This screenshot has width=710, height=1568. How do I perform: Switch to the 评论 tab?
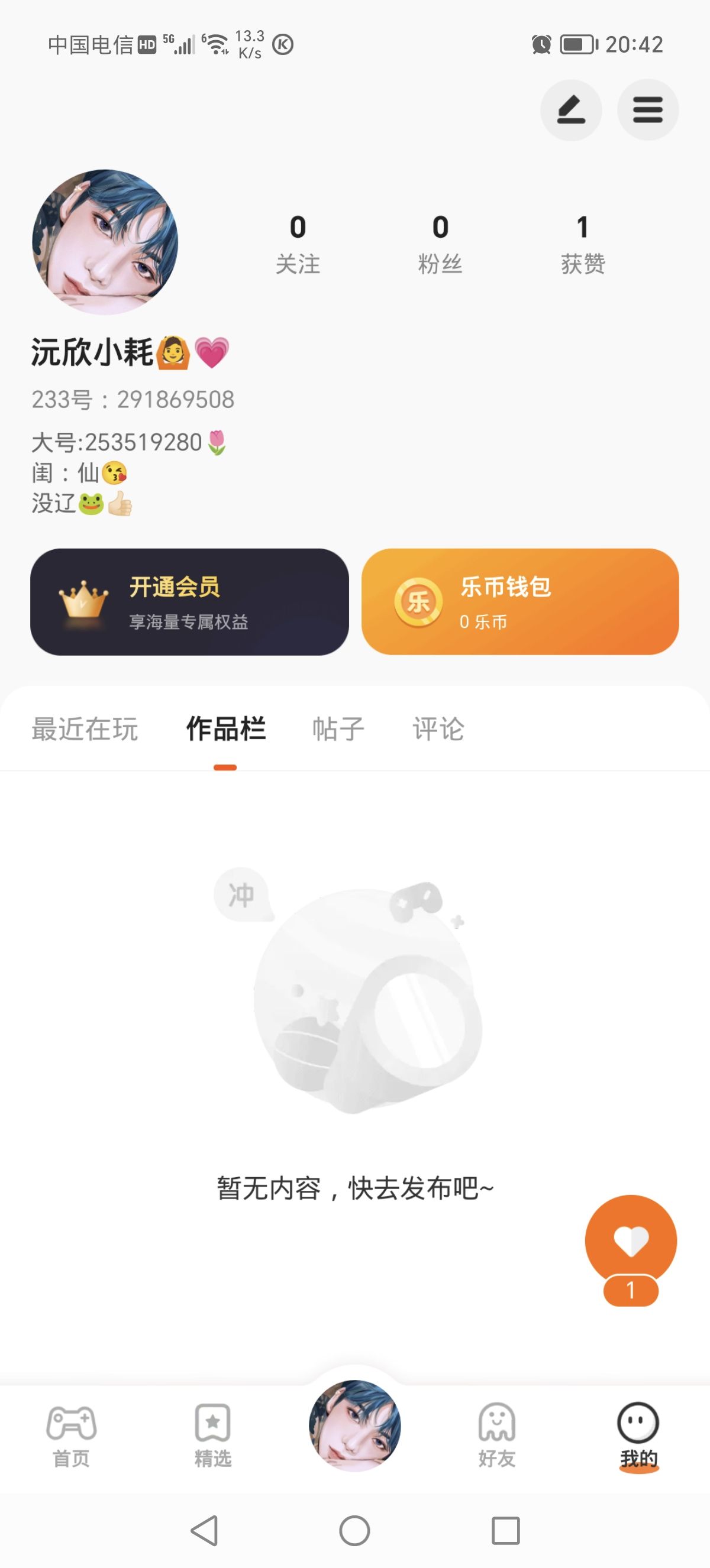point(438,728)
